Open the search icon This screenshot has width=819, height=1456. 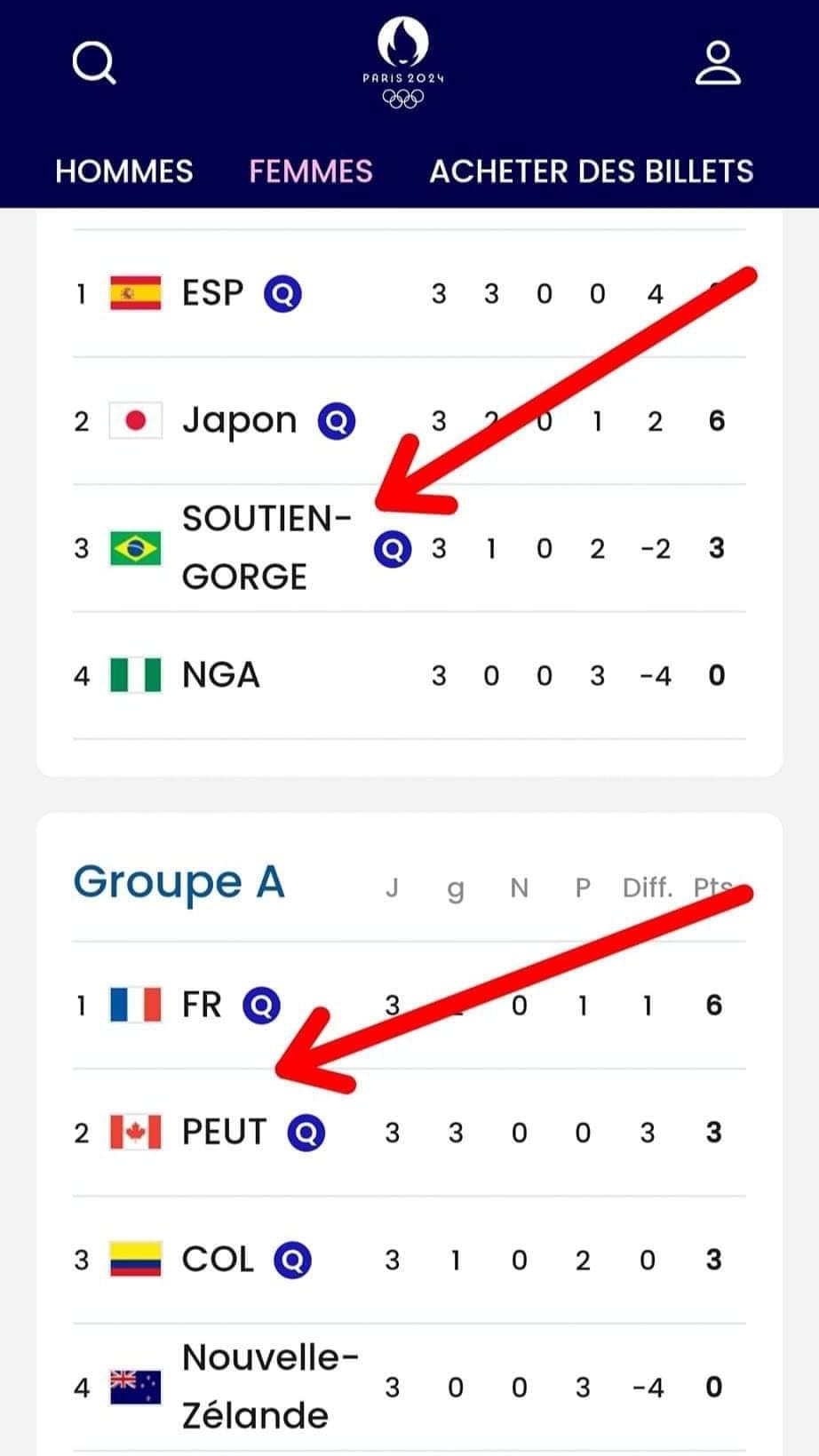(93, 64)
